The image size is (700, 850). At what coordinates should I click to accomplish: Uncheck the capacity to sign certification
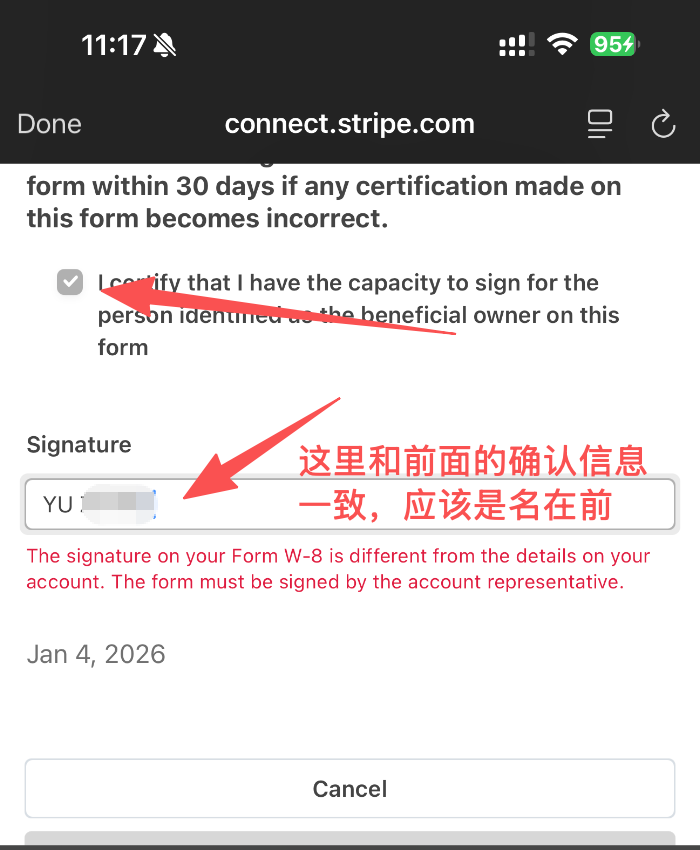(x=70, y=282)
